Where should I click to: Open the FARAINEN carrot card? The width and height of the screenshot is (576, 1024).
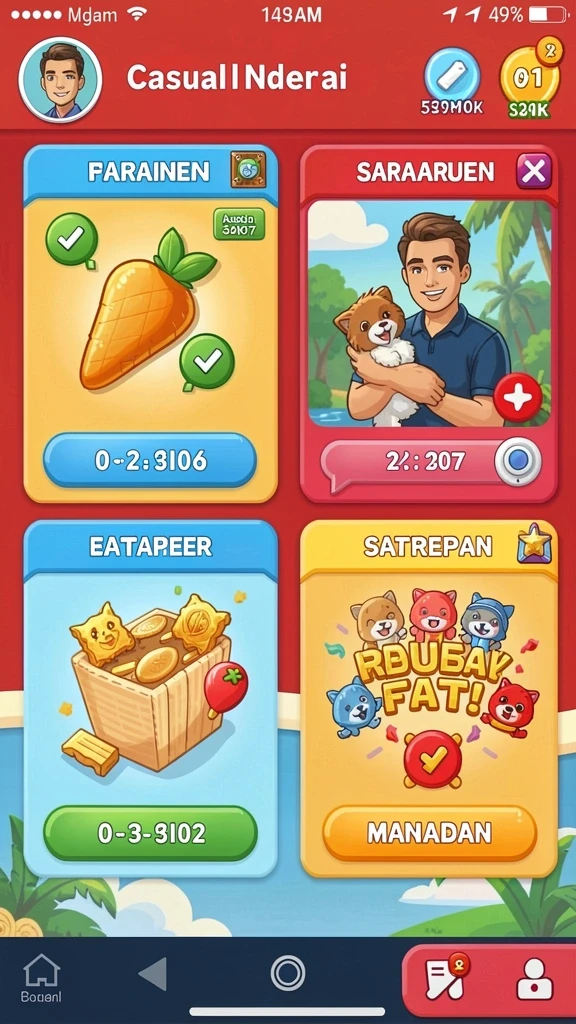(x=151, y=324)
